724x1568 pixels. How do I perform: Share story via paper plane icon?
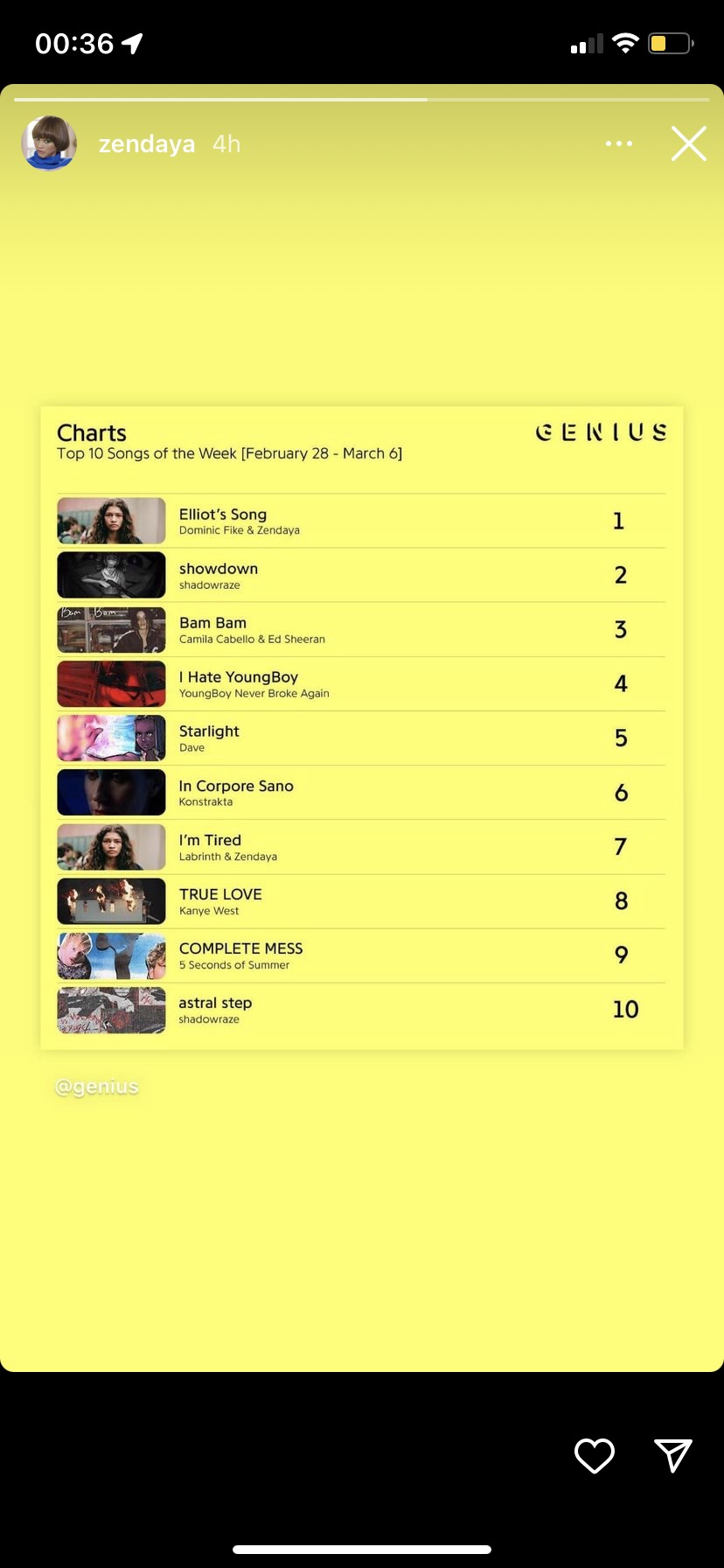click(672, 1455)
